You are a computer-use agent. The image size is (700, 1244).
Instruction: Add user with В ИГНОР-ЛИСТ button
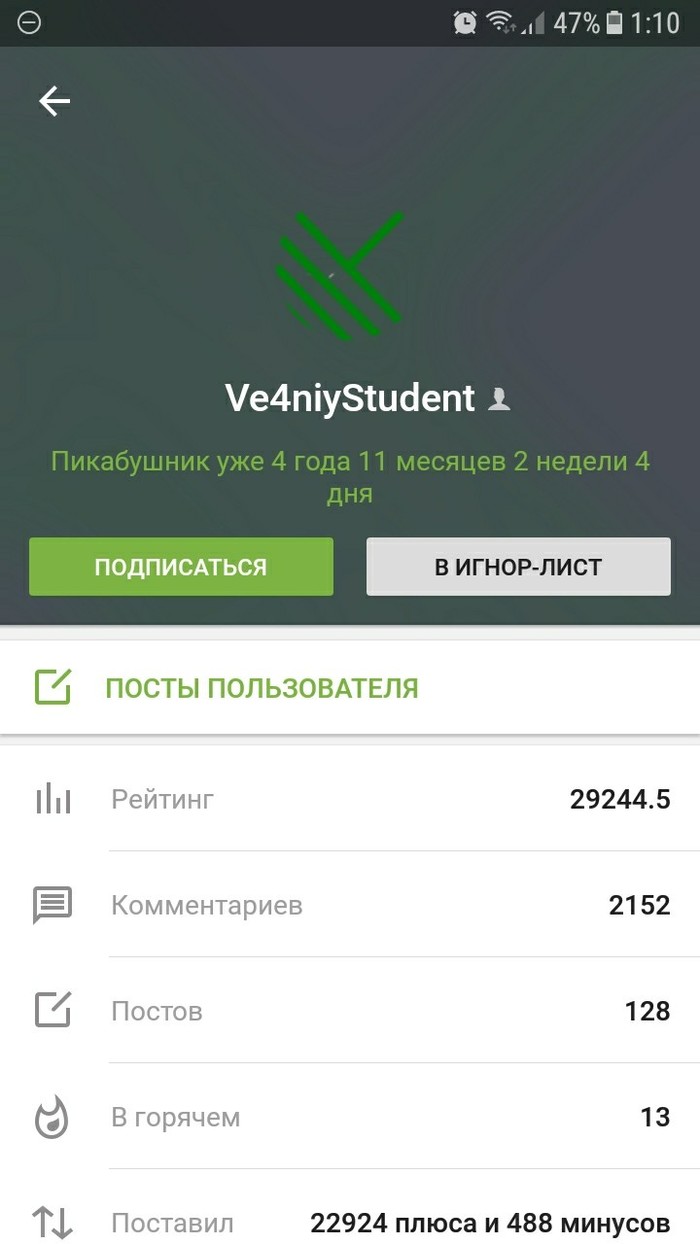pos(518,567)
